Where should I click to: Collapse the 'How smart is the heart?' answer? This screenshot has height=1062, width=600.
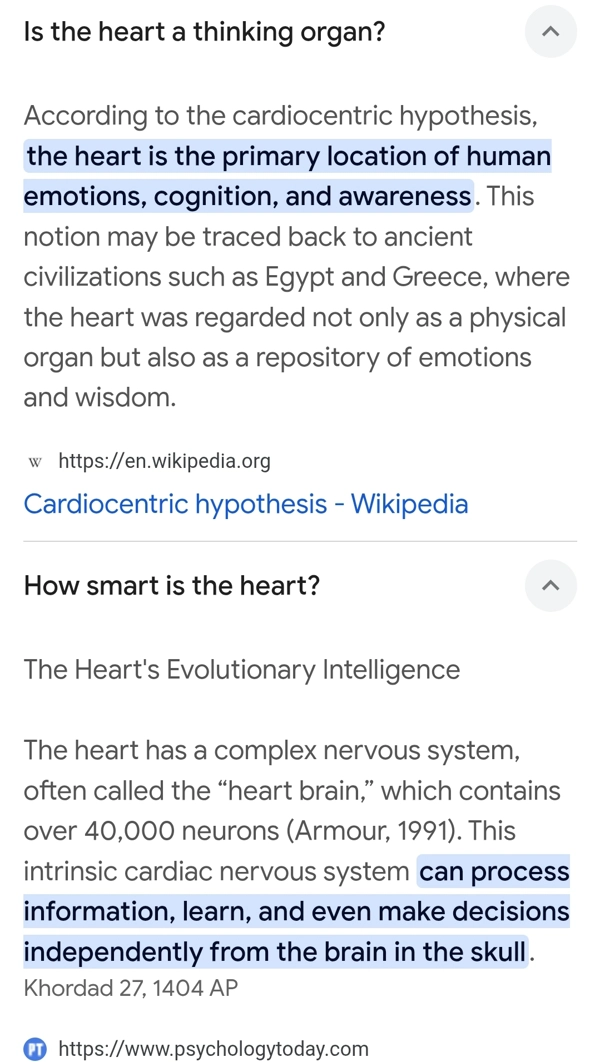pos(550,585)
